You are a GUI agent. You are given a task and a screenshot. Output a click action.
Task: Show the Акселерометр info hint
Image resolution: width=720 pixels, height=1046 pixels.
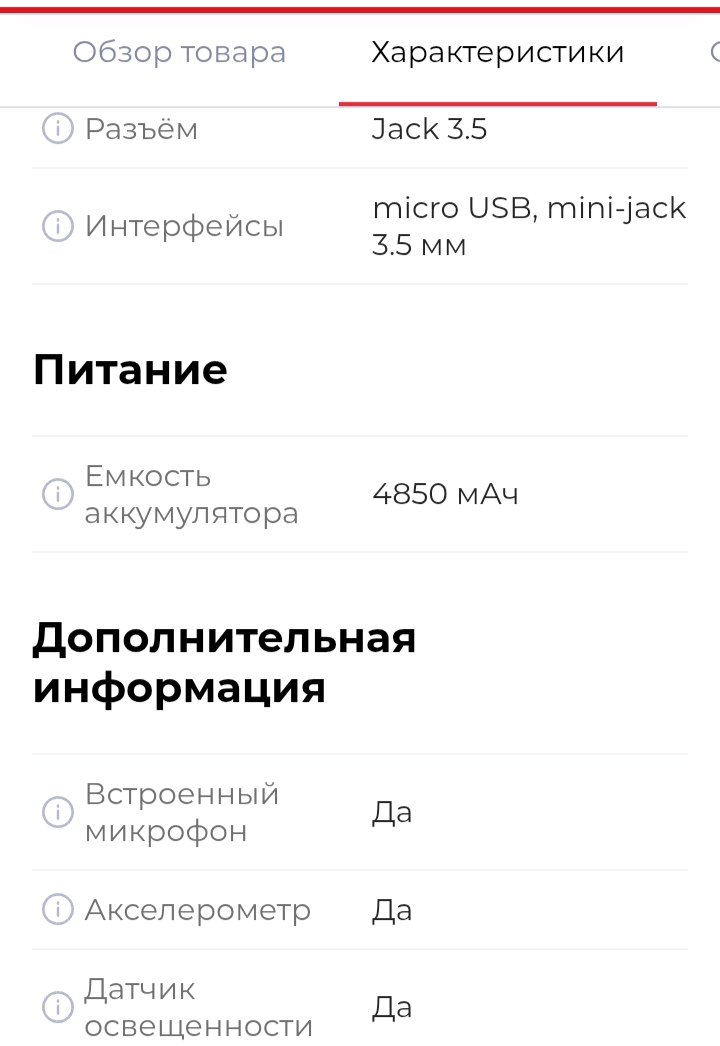point(58,910)
